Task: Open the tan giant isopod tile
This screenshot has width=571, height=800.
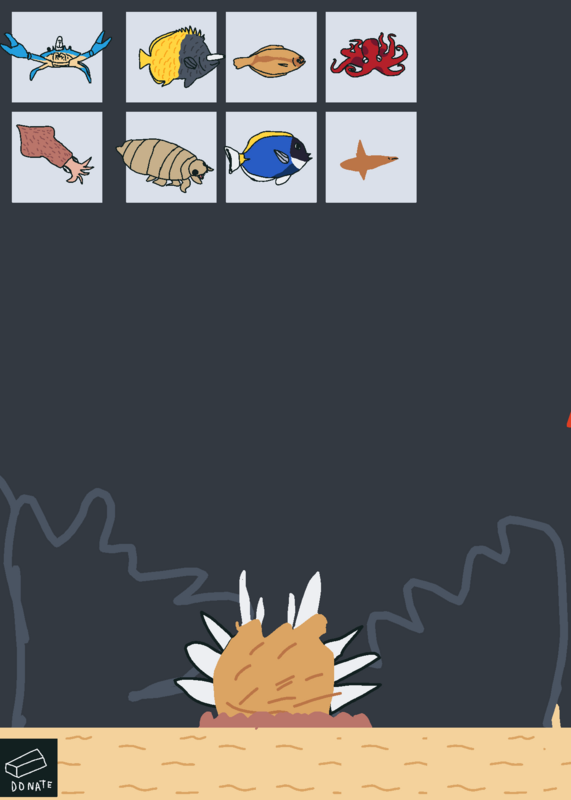Action: [171, 157]
